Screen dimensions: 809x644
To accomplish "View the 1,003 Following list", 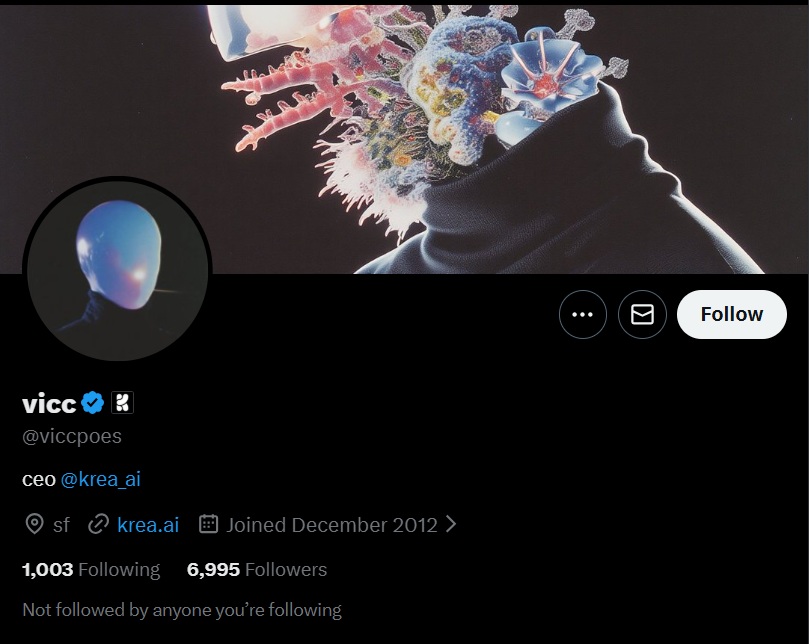I will pos(91,569).
